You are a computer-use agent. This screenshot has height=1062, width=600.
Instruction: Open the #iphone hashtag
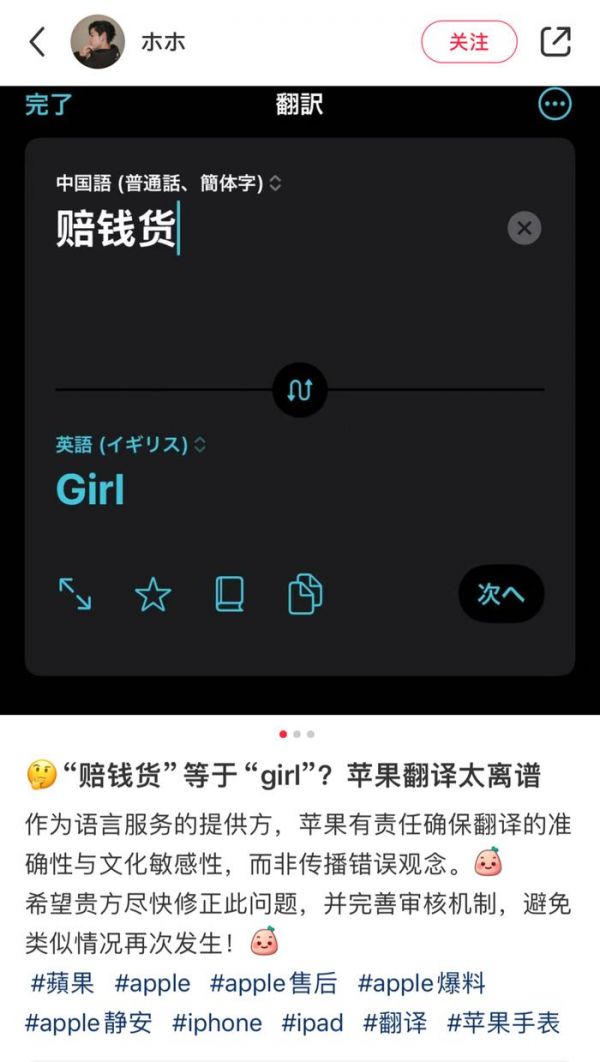pyautogui.click(x=217, y=1022)
